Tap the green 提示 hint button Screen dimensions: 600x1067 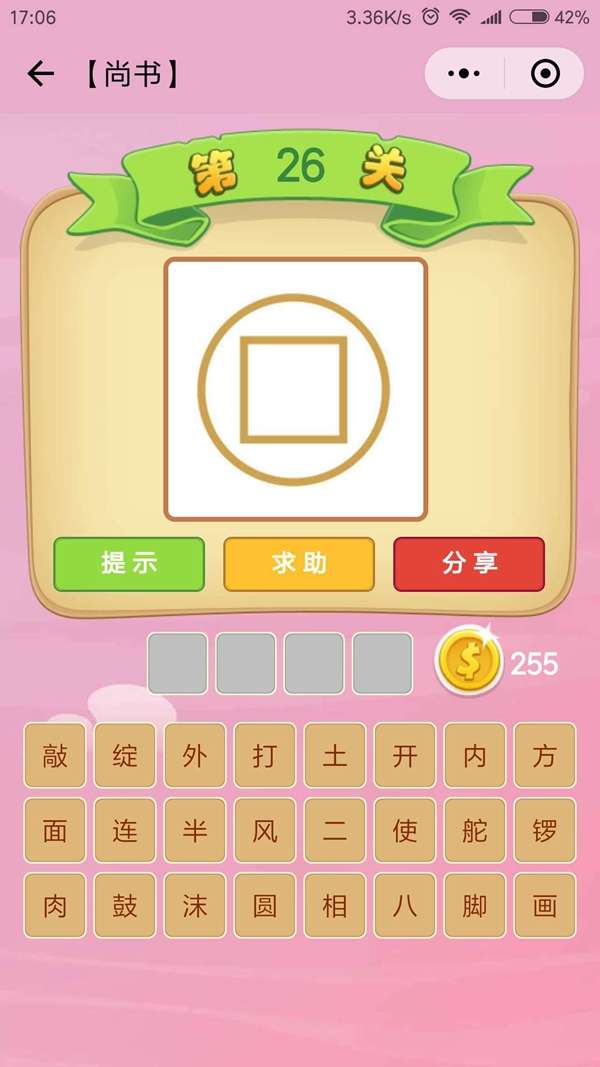coord(129,564)
